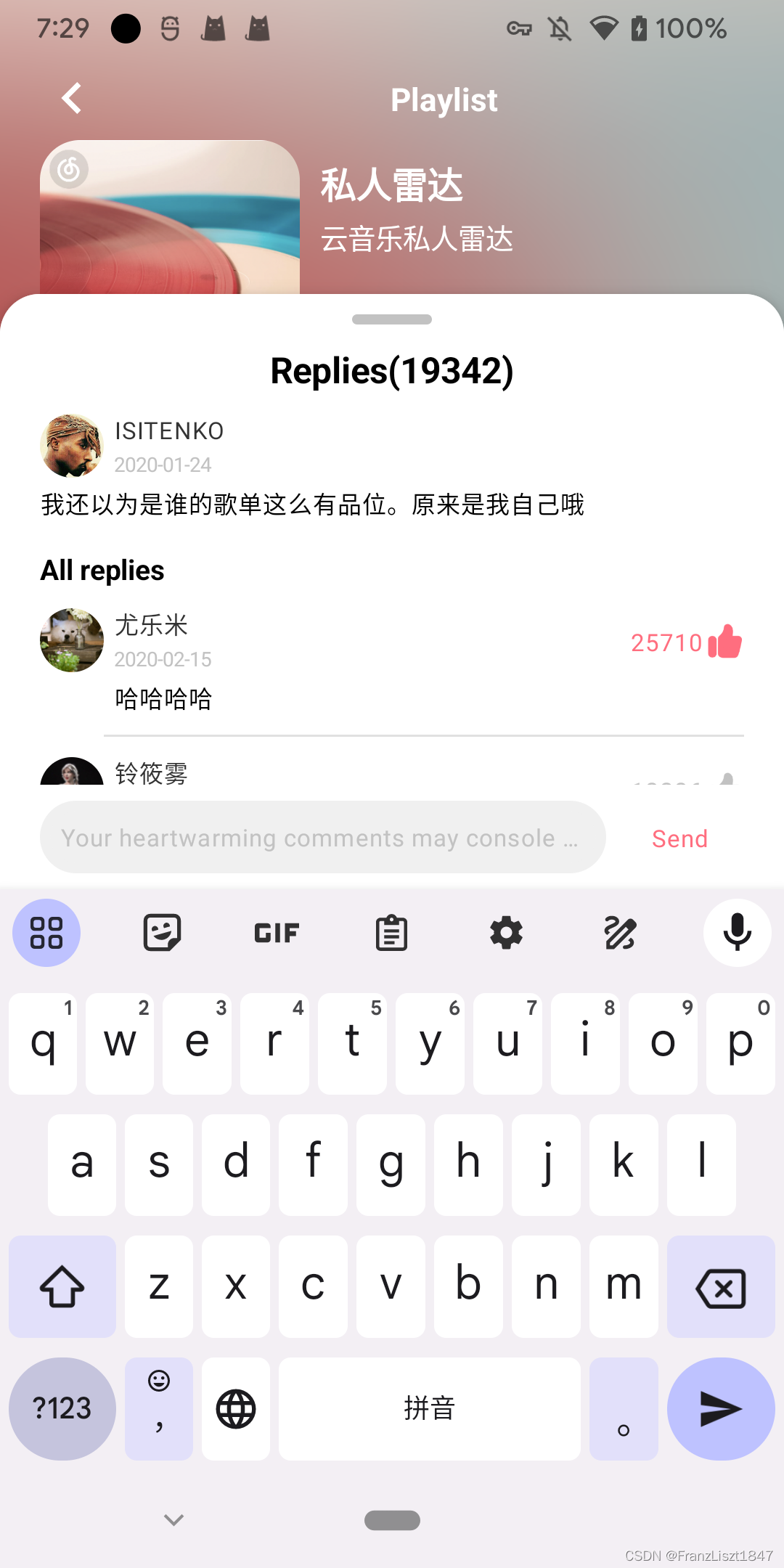Open the keyboard sticker picker

click(x=162, y=933)
